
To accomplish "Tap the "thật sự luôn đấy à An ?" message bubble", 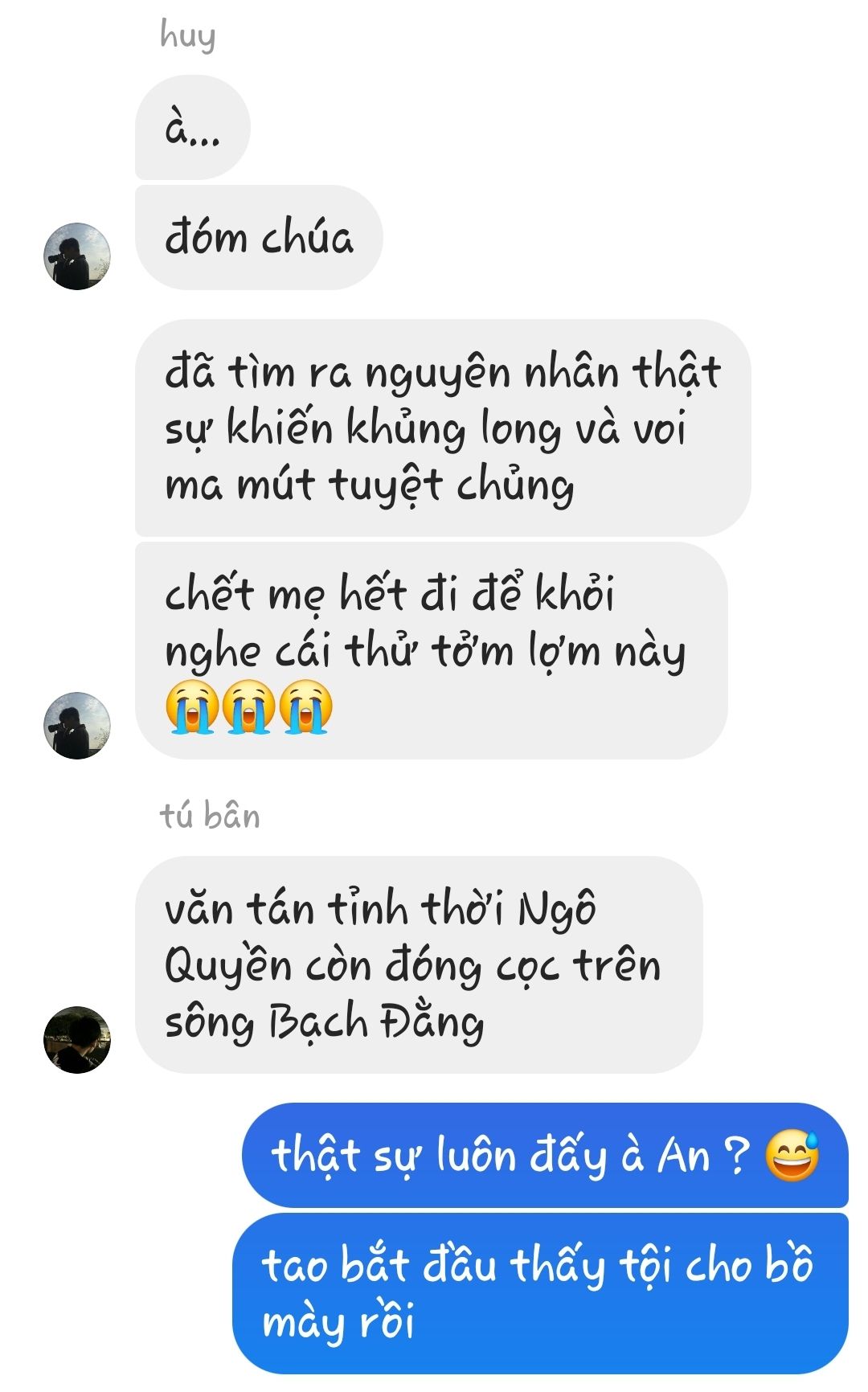I will pyautogui.click(x=544, y=1155).
